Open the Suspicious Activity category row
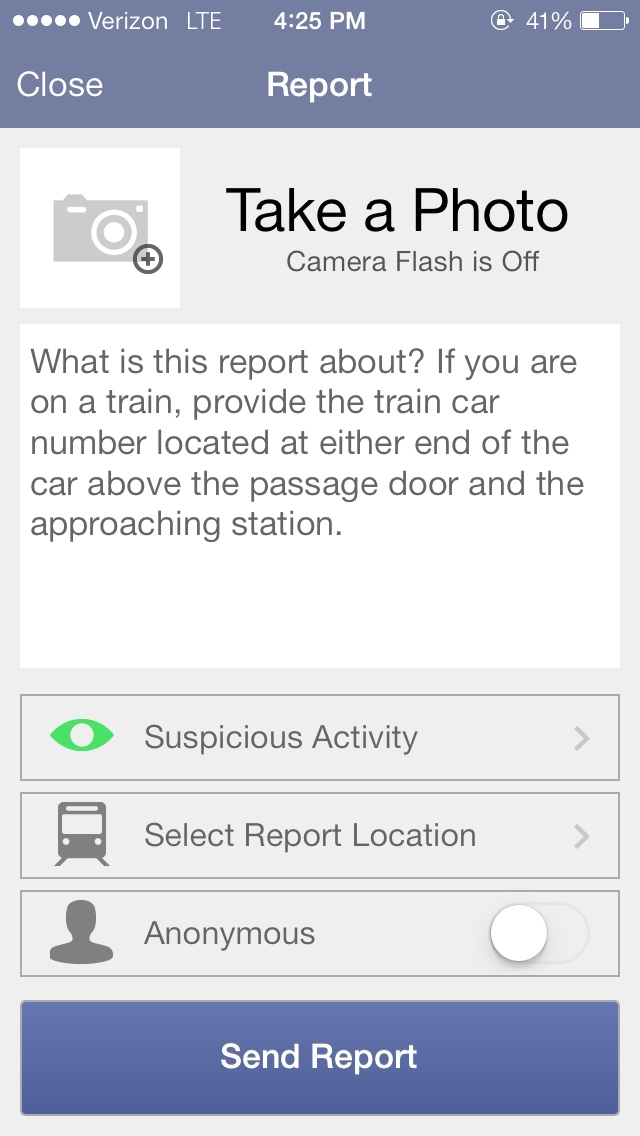This screenshot has height=1136, width=640. point(320,738)
